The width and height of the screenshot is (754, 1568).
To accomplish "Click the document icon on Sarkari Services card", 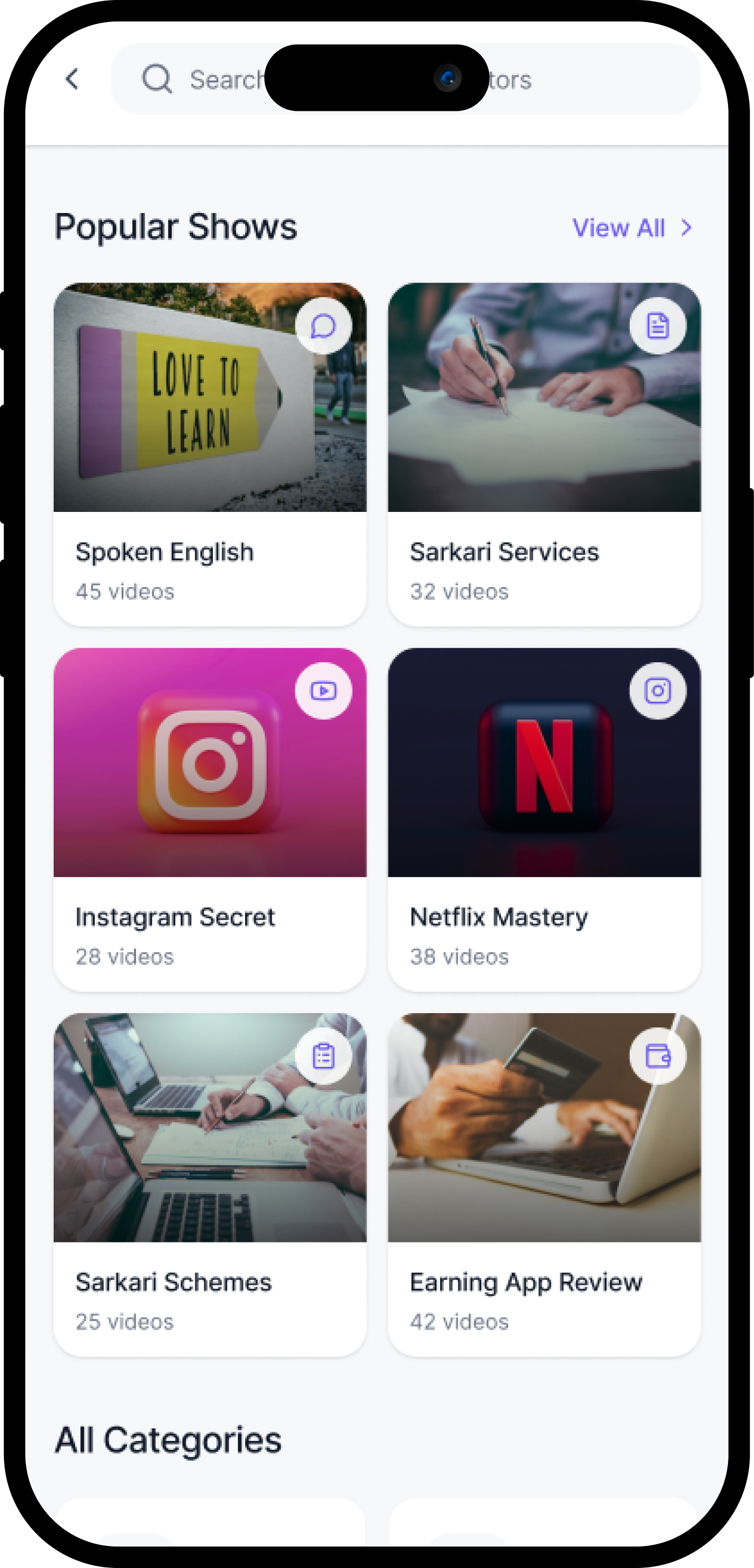I will (x=657, y=325).
